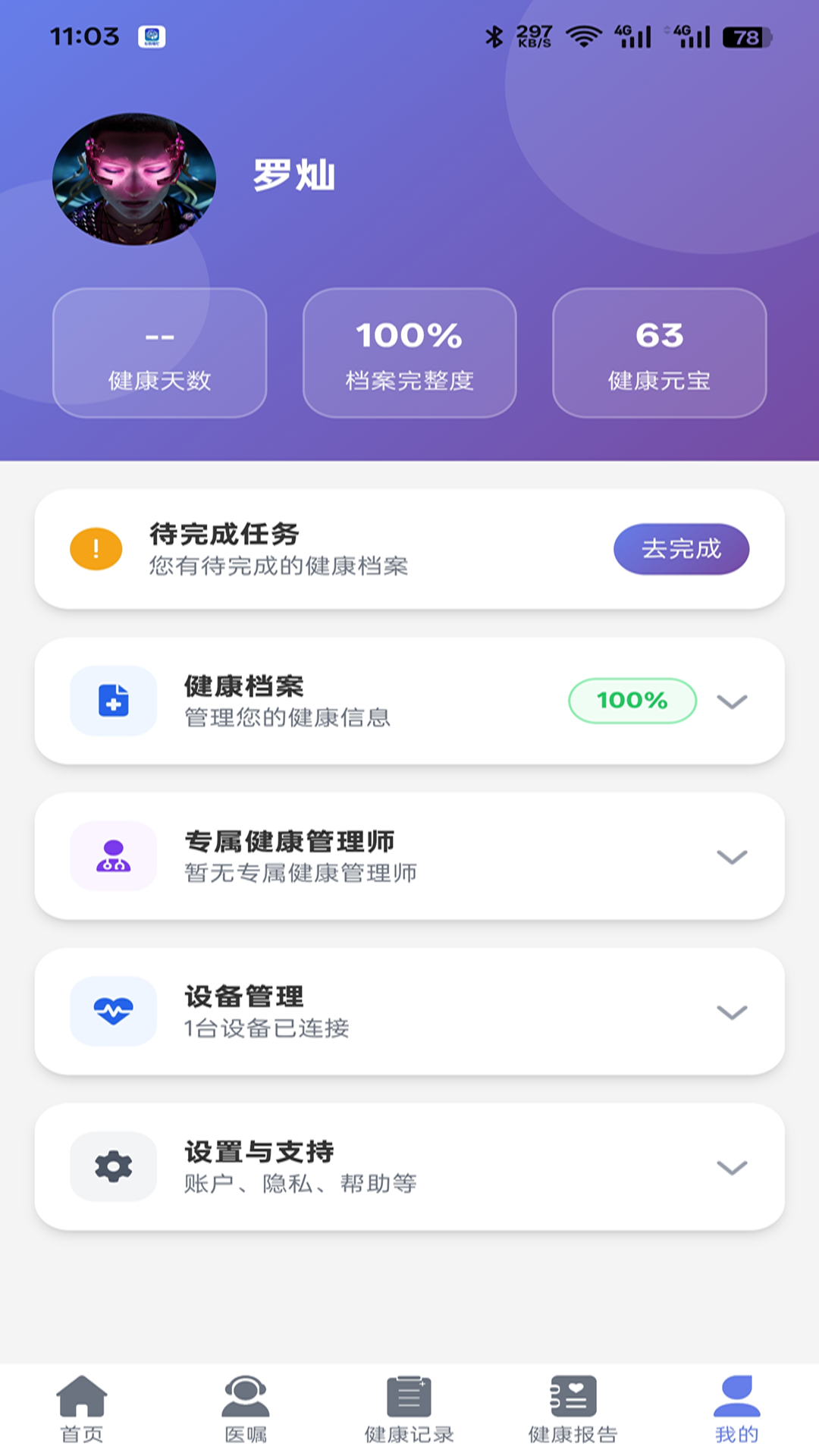Click the green 100% completeness badge
This screenshot has height=1456, width=819.
click(x=632, y=701)
